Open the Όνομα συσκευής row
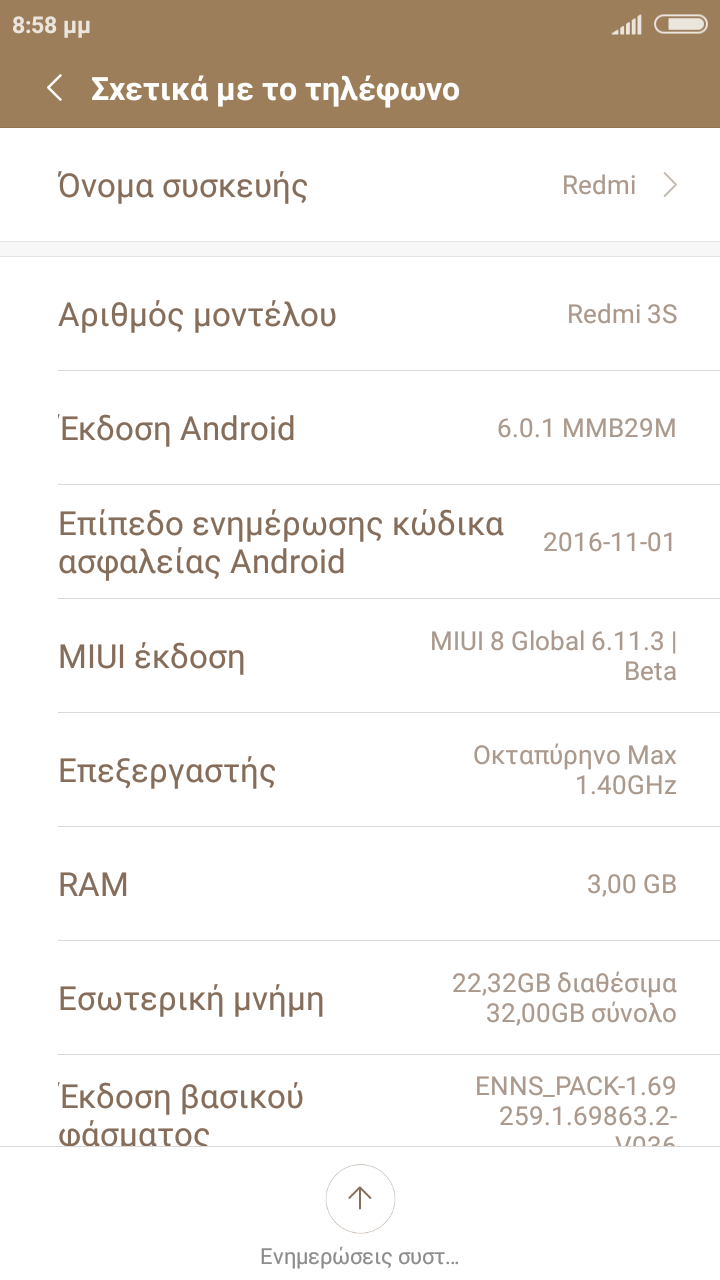Viewport: 720px width, 1280px height. 360,186
